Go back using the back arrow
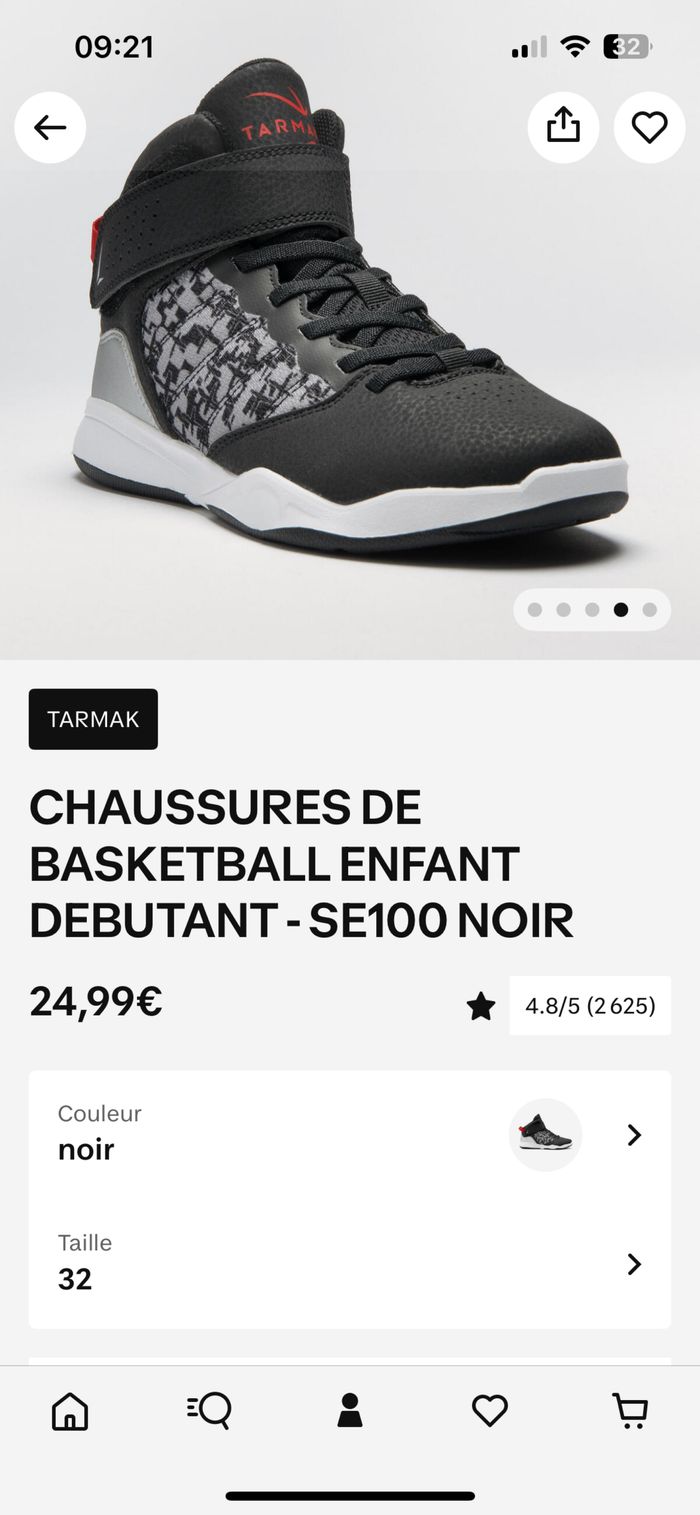The image size is (700, 1515). point(50,127)
